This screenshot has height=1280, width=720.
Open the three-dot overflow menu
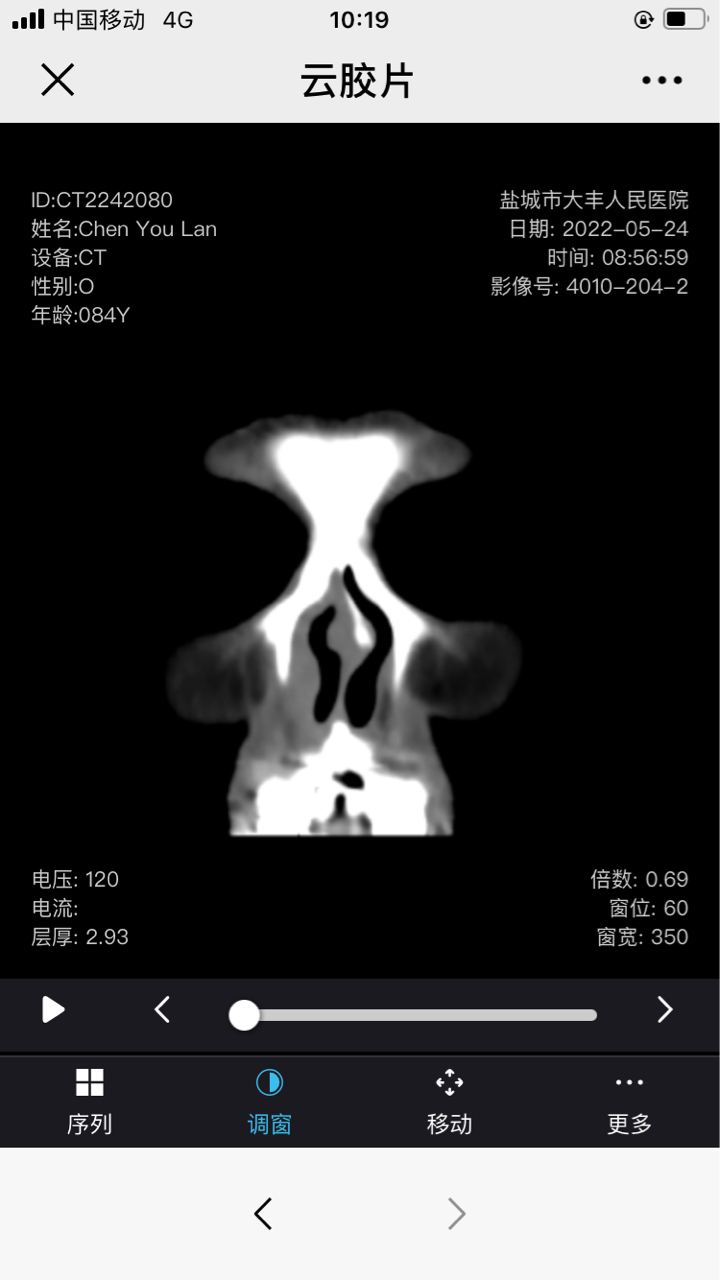661,80
